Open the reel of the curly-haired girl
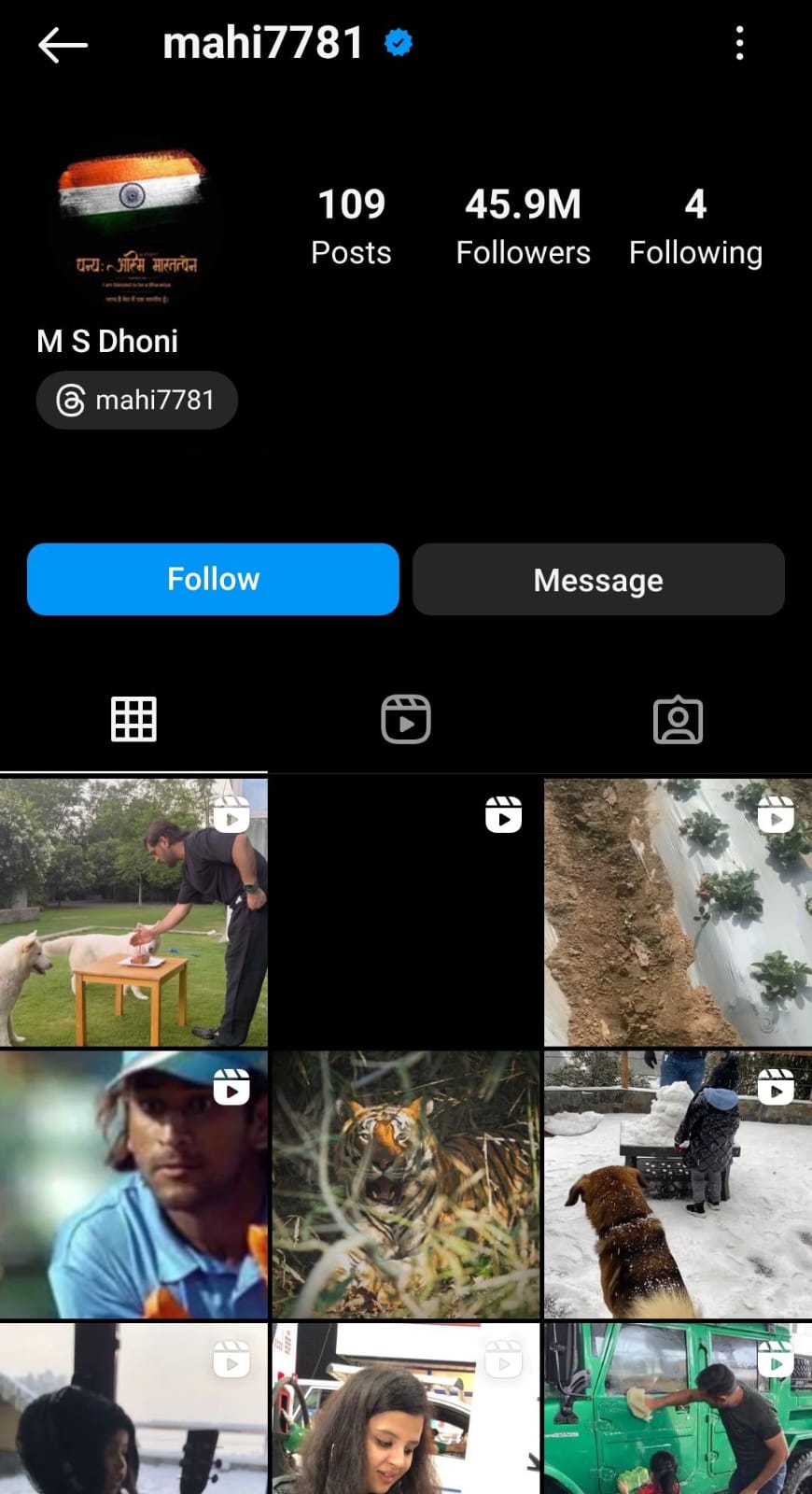The height and width of the screenshot is (1494, 812). click(x=406, y=1410)
